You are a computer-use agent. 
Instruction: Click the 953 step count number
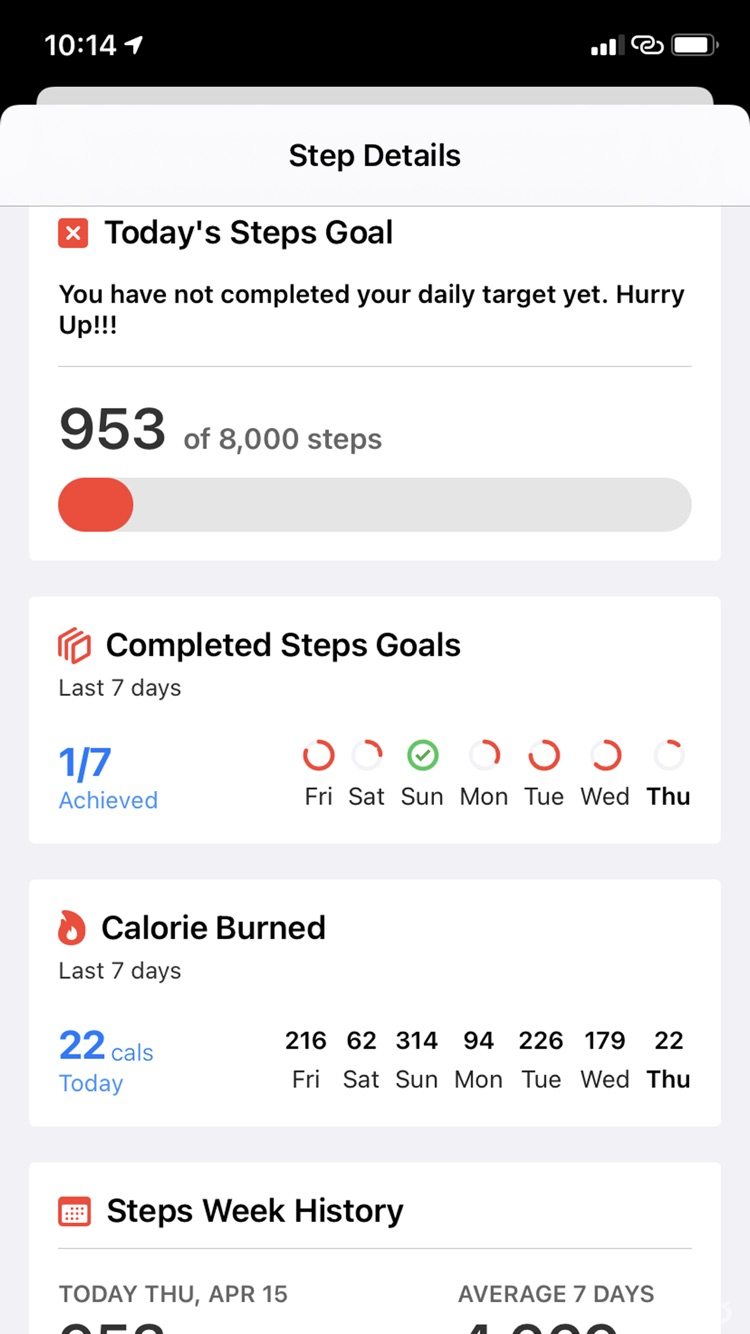click(113, 428)
